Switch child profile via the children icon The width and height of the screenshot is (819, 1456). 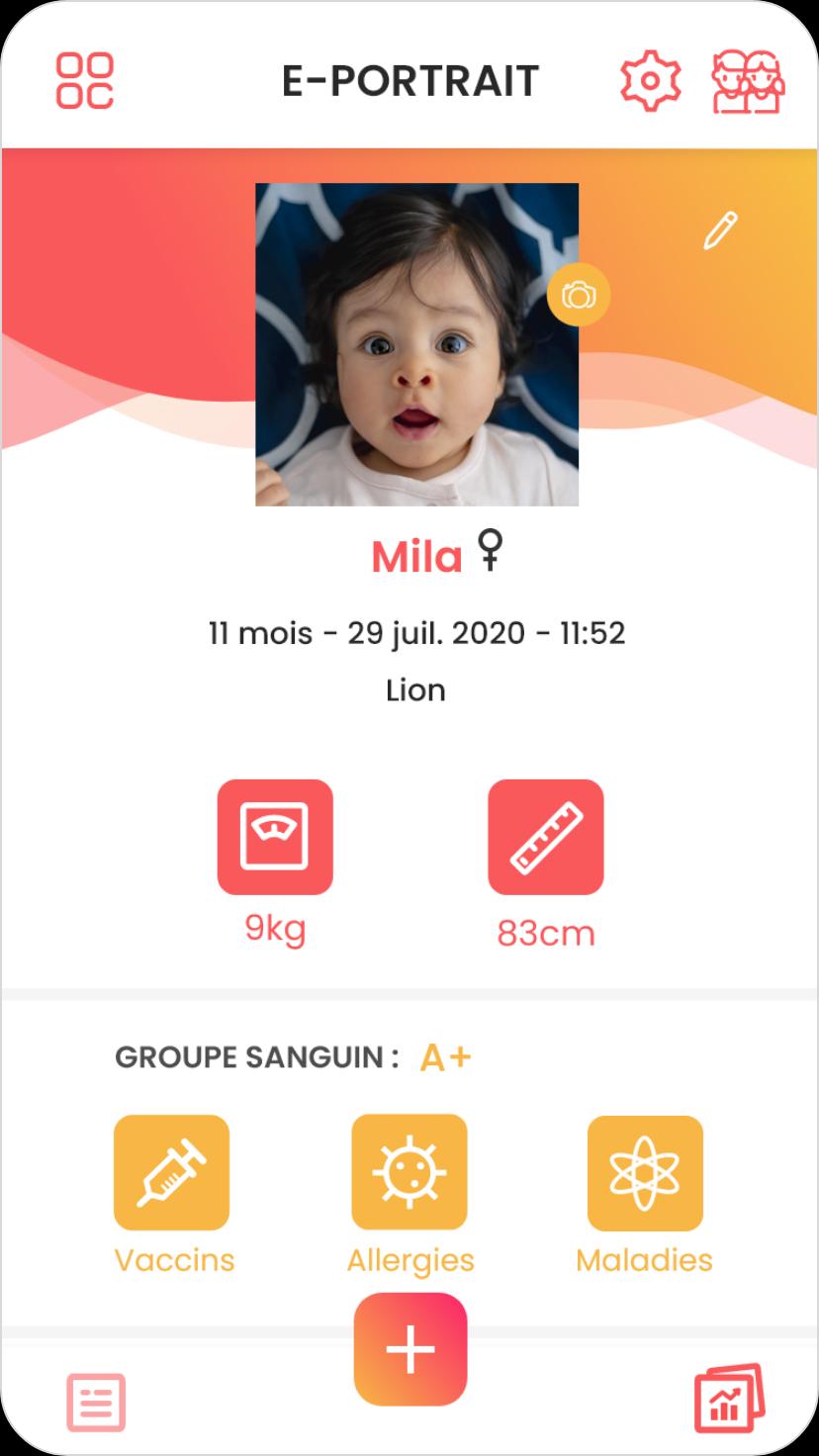click(749, 81)
